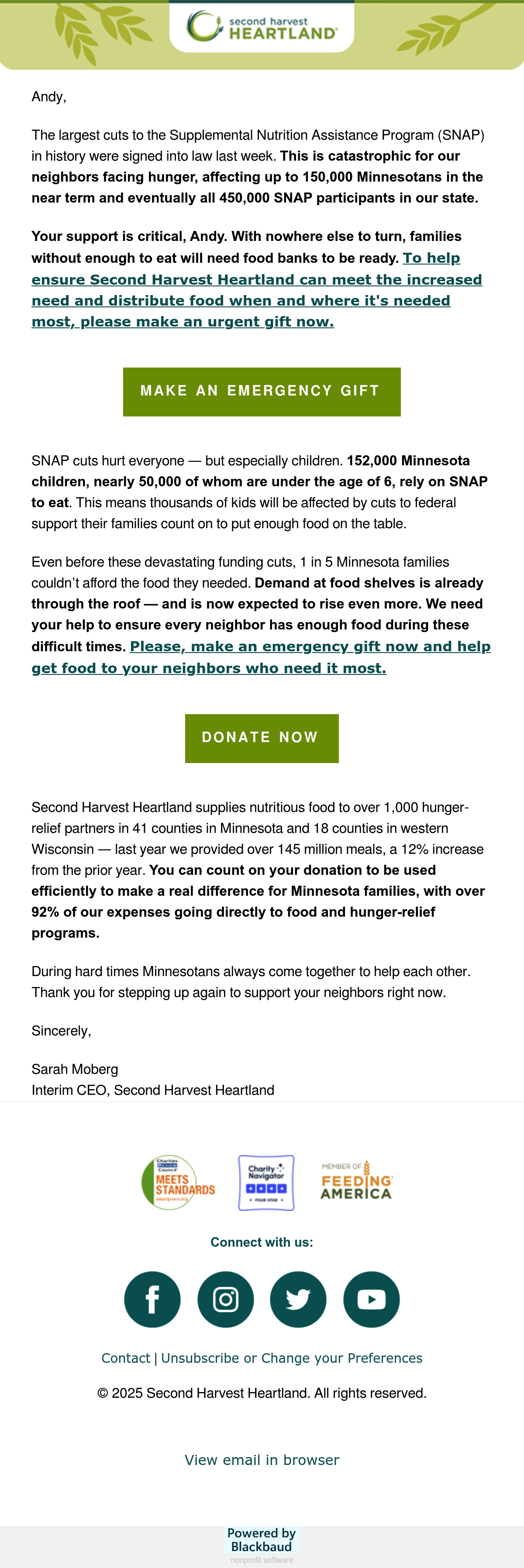Tap the Make an Emergency Gift button
The height and width of the screenshot is (1568, 524).
(x=262, y=392)
